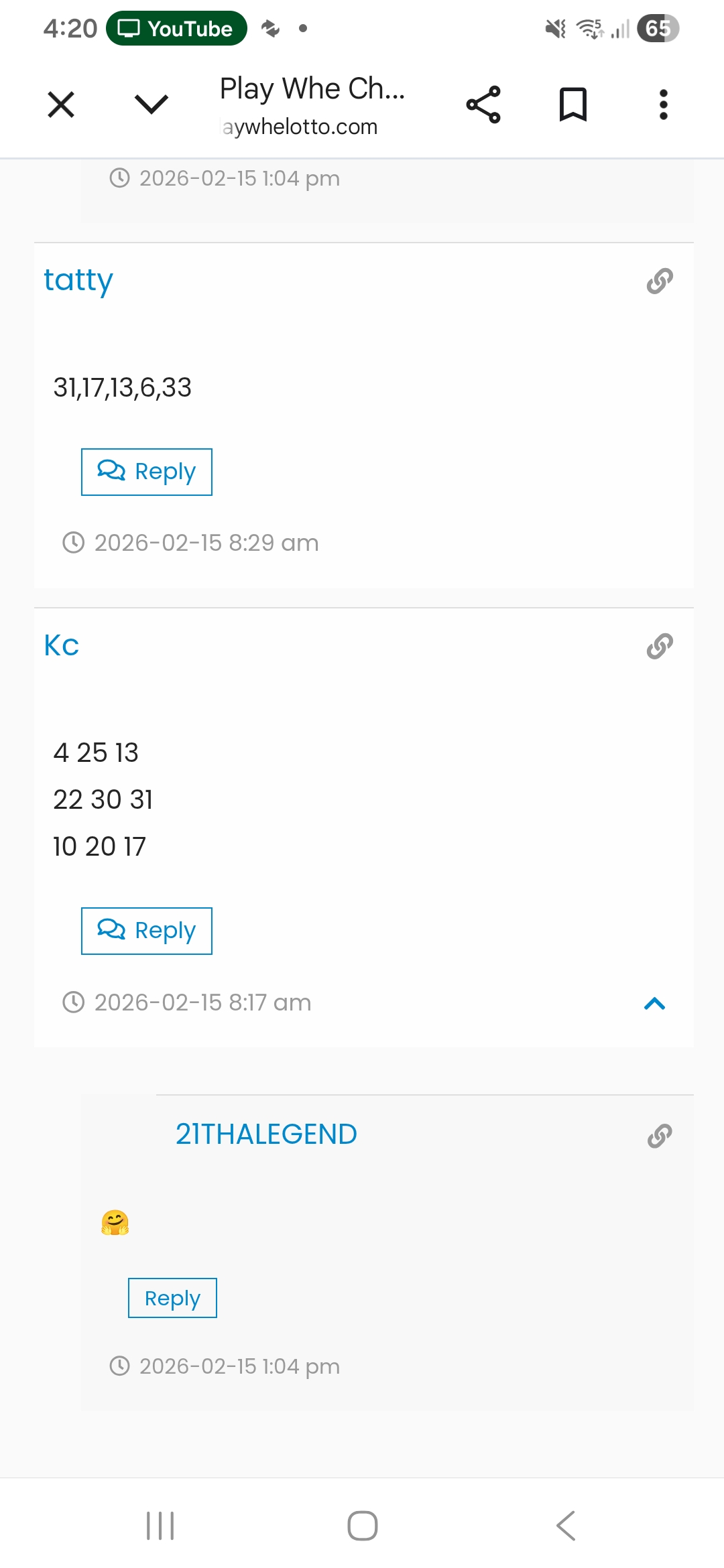Share this page using the share icon
This screenshot has width=724, height=1568.
pyautogui.click(x=484, y=104)
